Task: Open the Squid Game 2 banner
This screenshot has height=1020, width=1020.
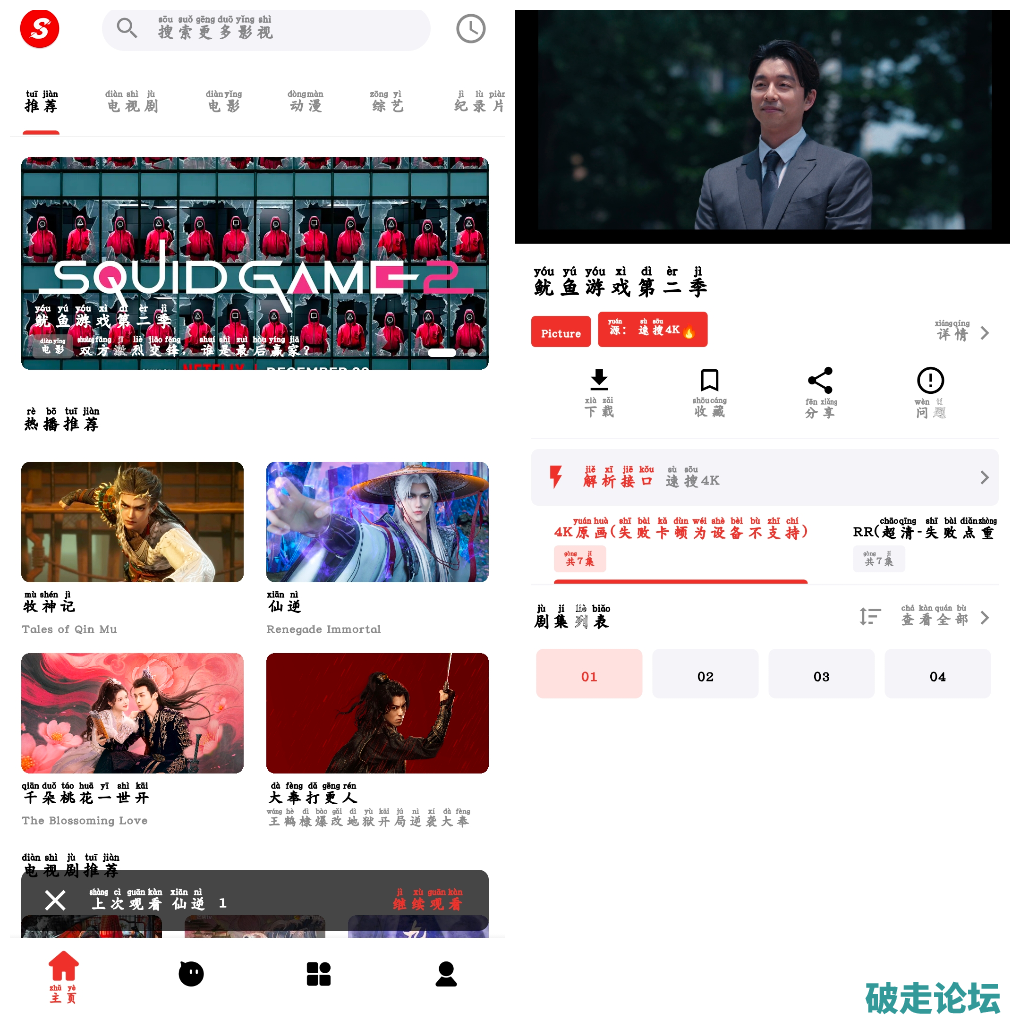Action: pyautogui.click(x=255, y=263)
